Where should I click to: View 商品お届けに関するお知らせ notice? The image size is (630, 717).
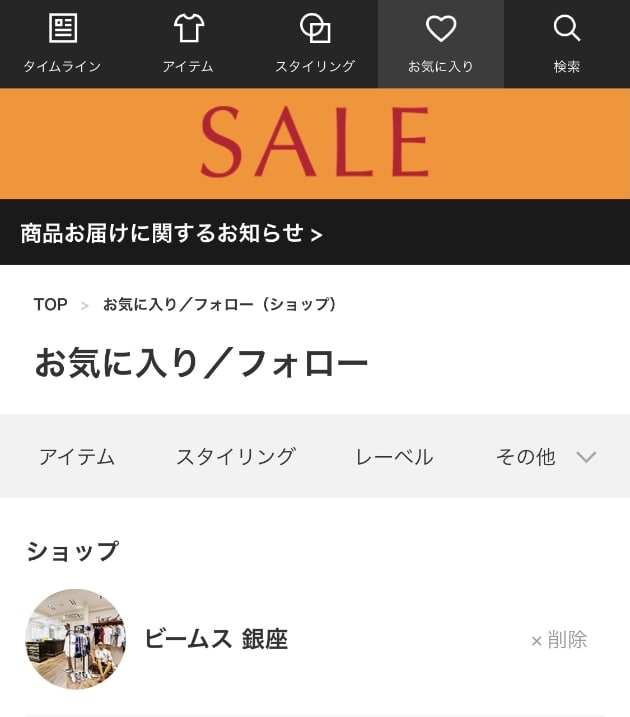171,233
